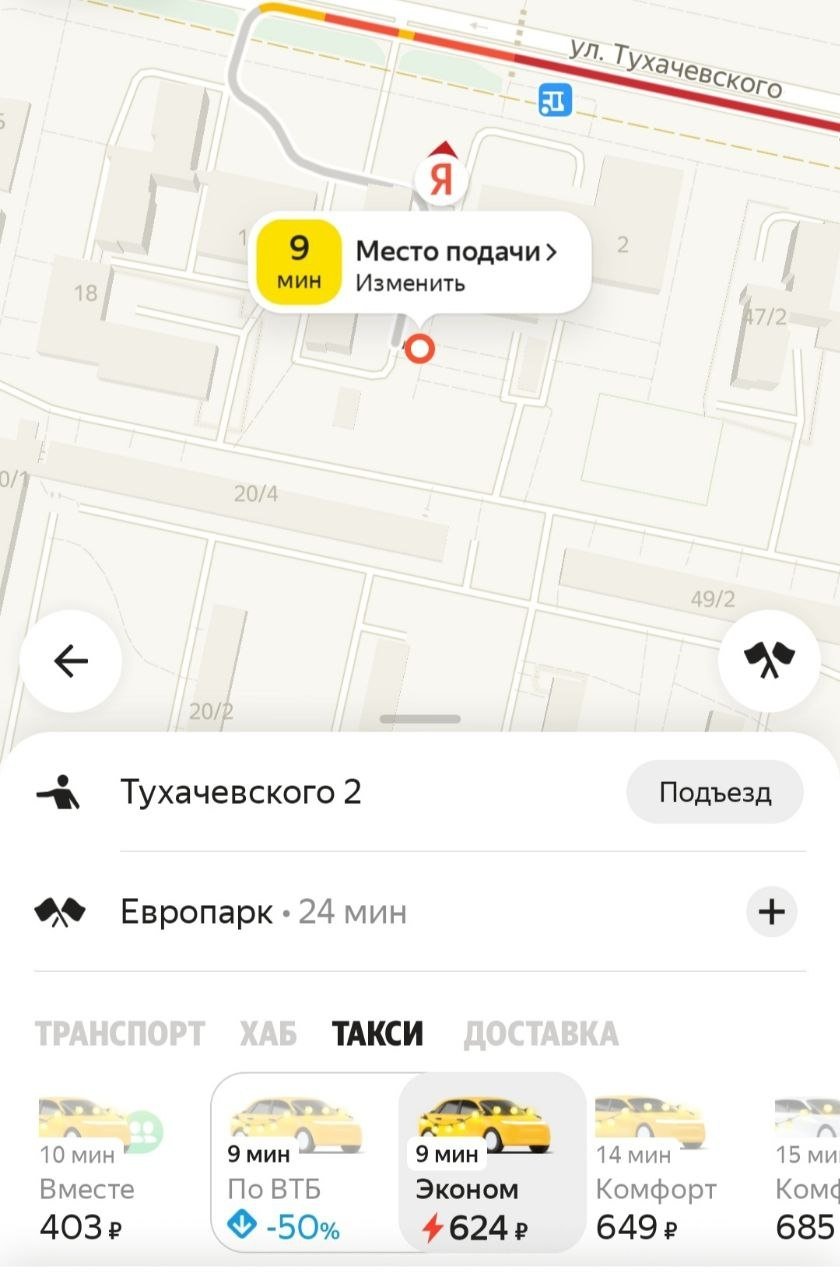Choose the Комфорт tariff for 649 ₽
840x1280 pixels.
[x=655, y=1170]
